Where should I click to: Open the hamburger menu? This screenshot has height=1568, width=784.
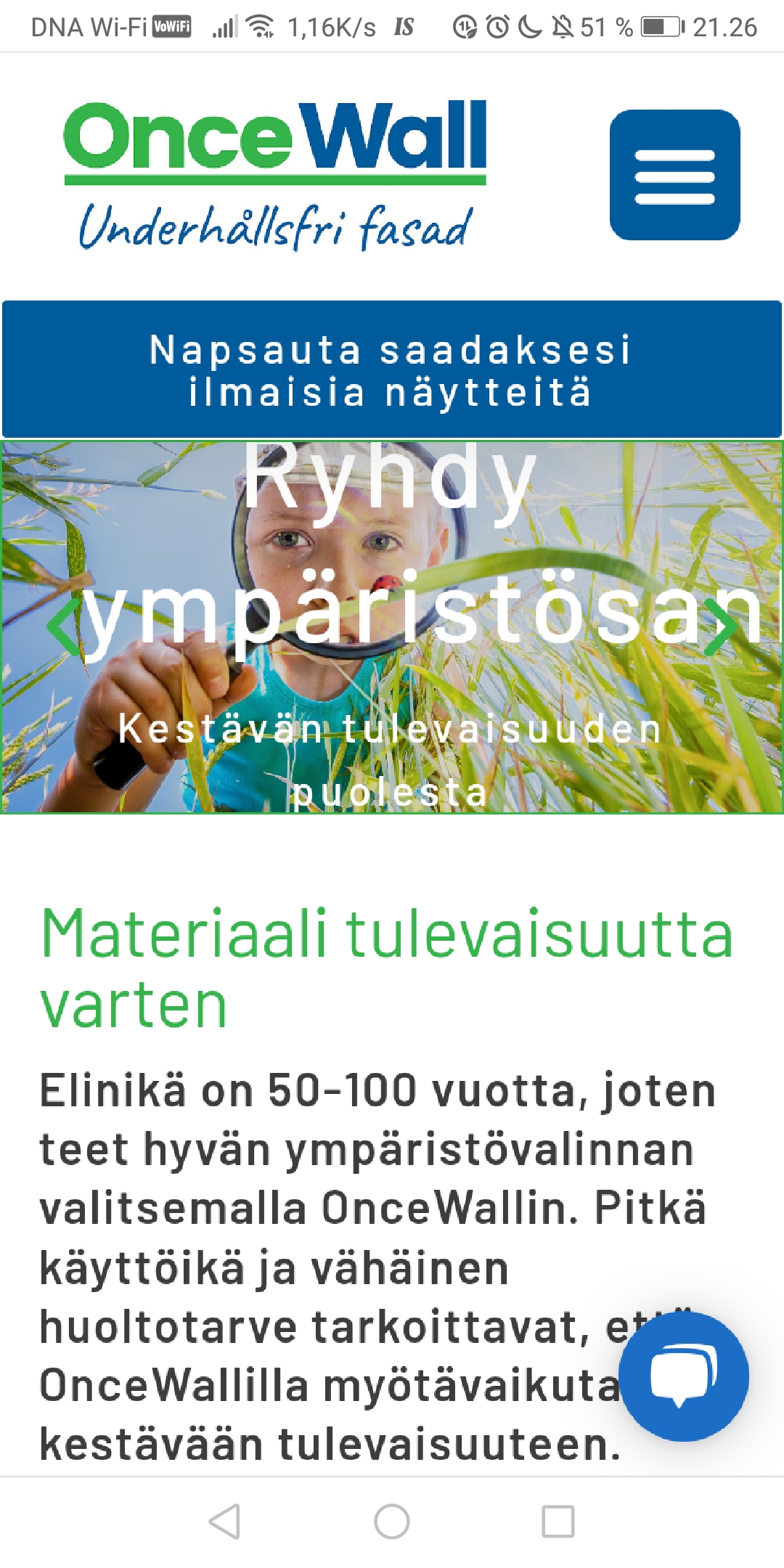click(x=674, y=175)
